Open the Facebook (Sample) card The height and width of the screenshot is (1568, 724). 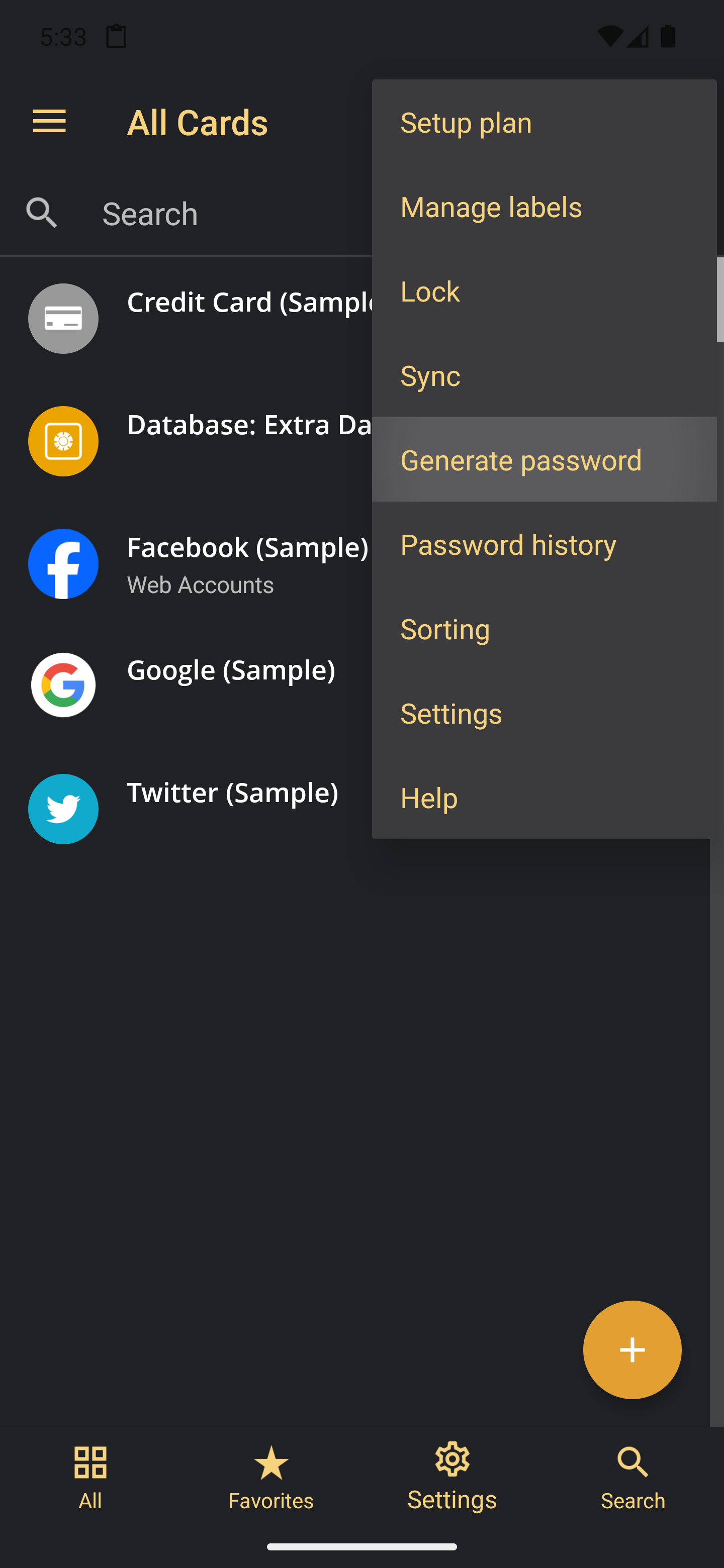pos(186,564)
